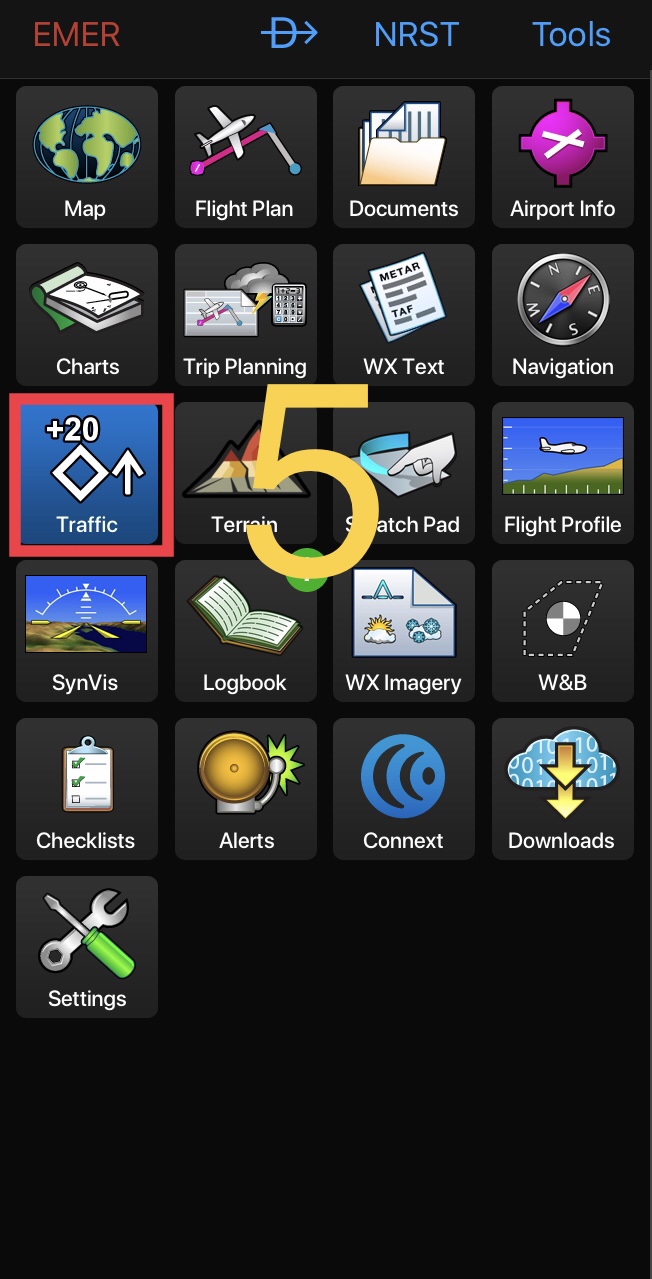
Task: Open the Navigation compass tile
Action: pyautogui.click(x=562, y=315)
